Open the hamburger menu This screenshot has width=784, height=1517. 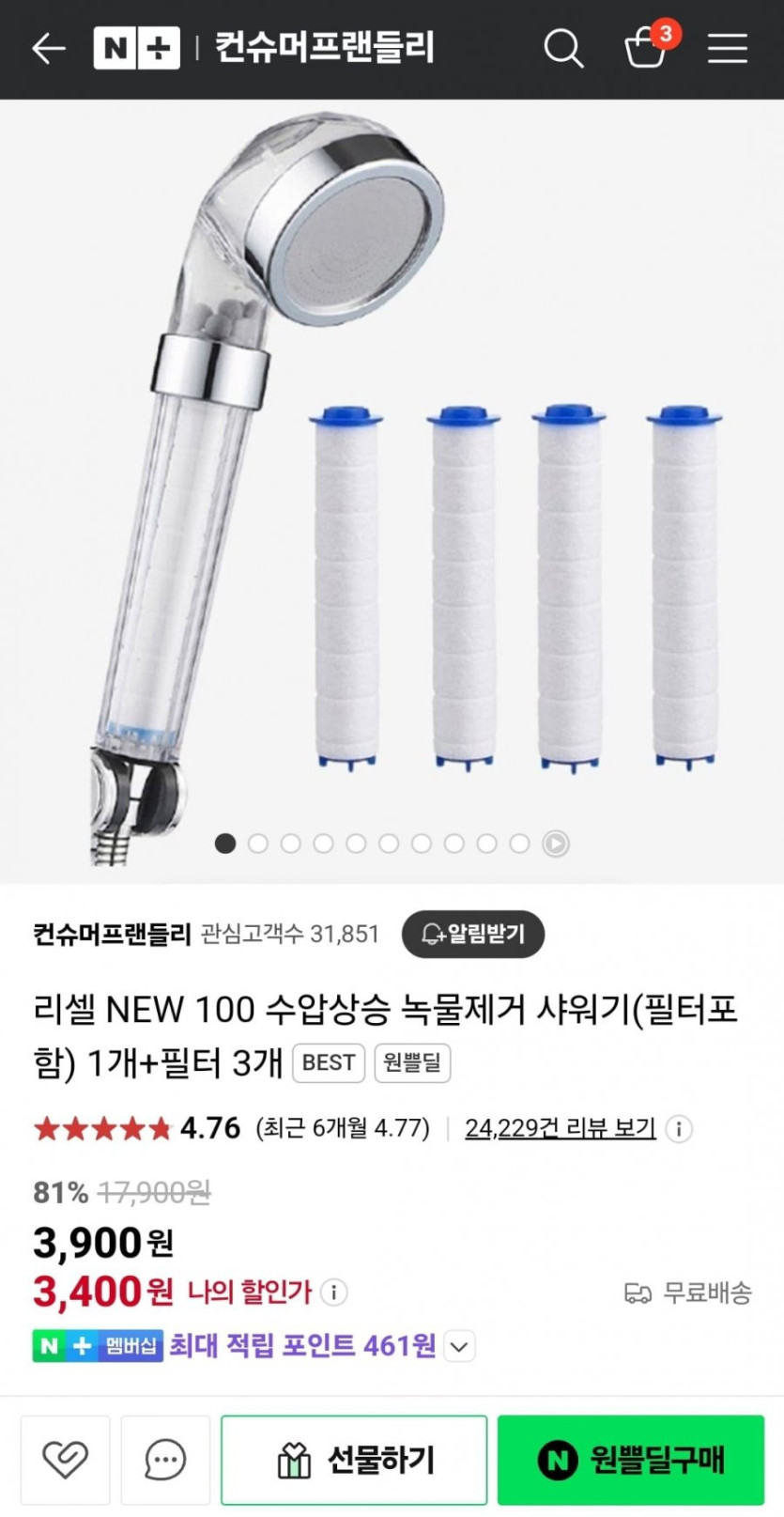pos(727,48)
